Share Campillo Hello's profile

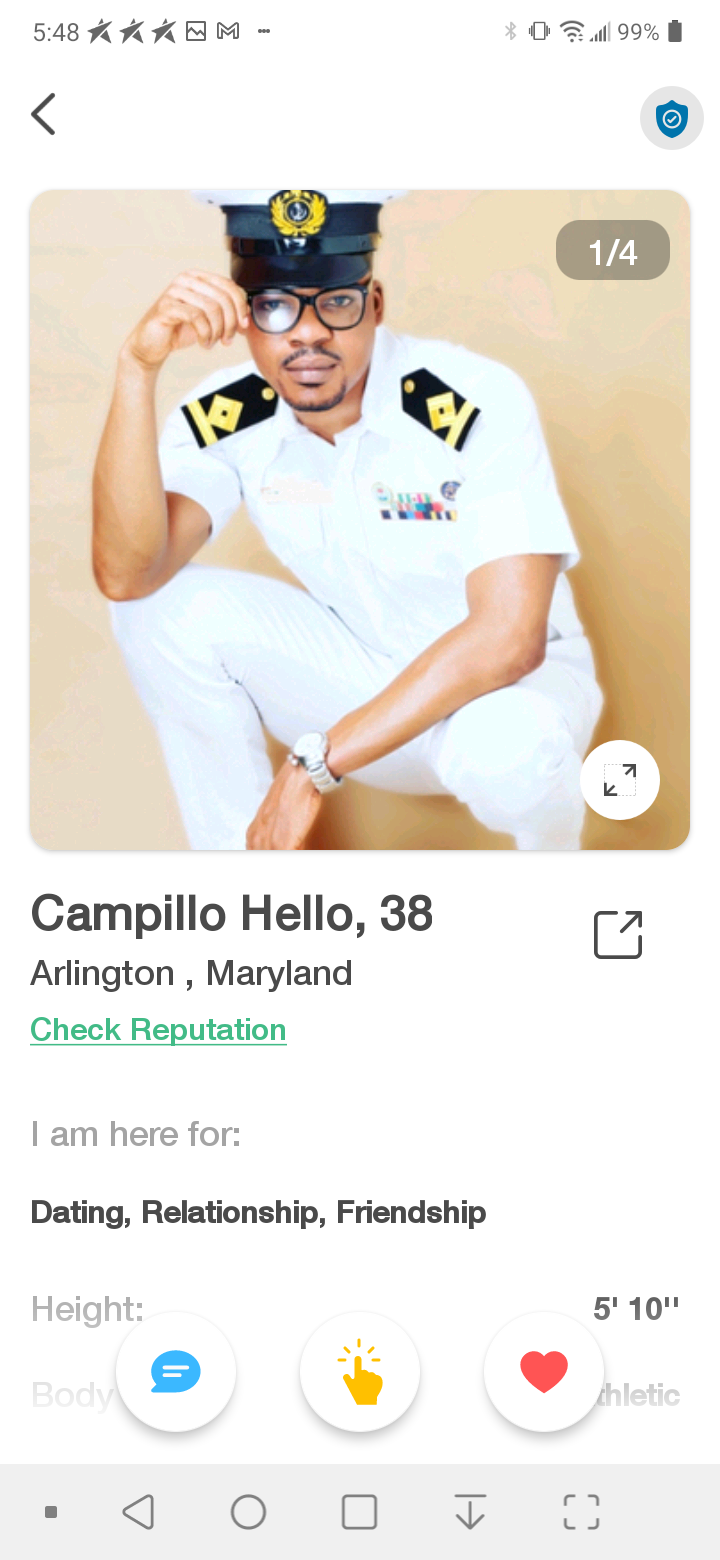[x=618, y=935]
